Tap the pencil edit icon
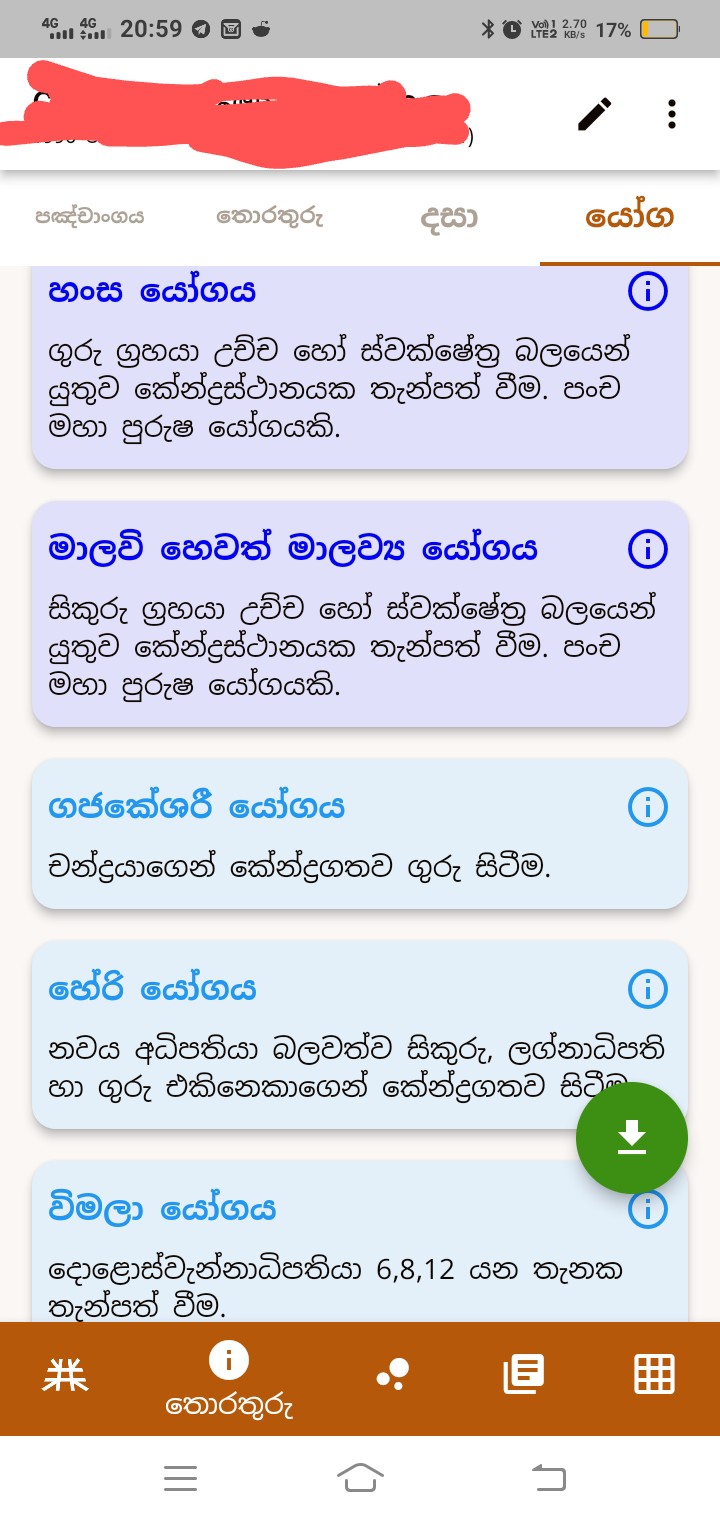The width and height of the screenshot is (720, 1520). pos(594,114)
